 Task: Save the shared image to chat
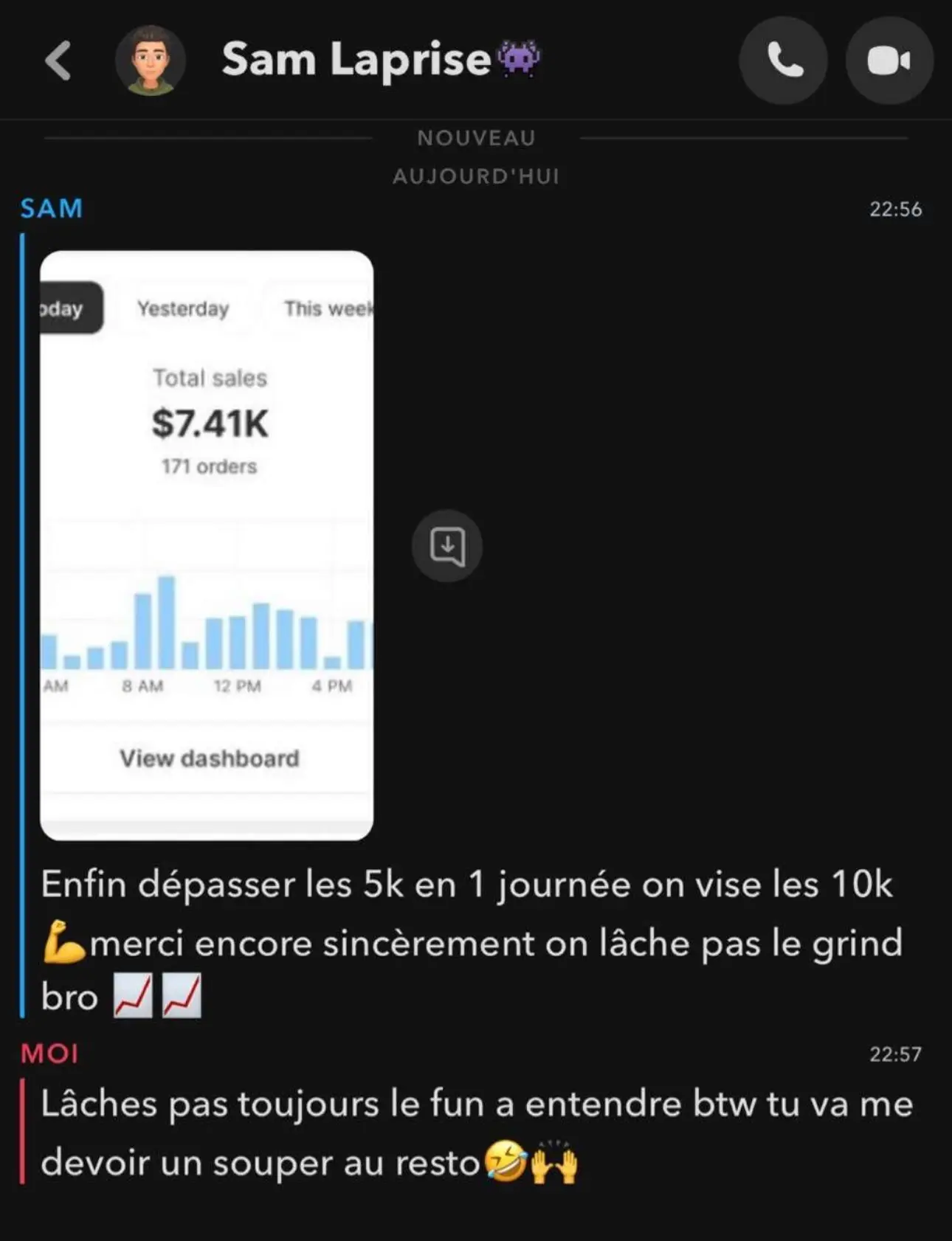(x=447, y=546)
